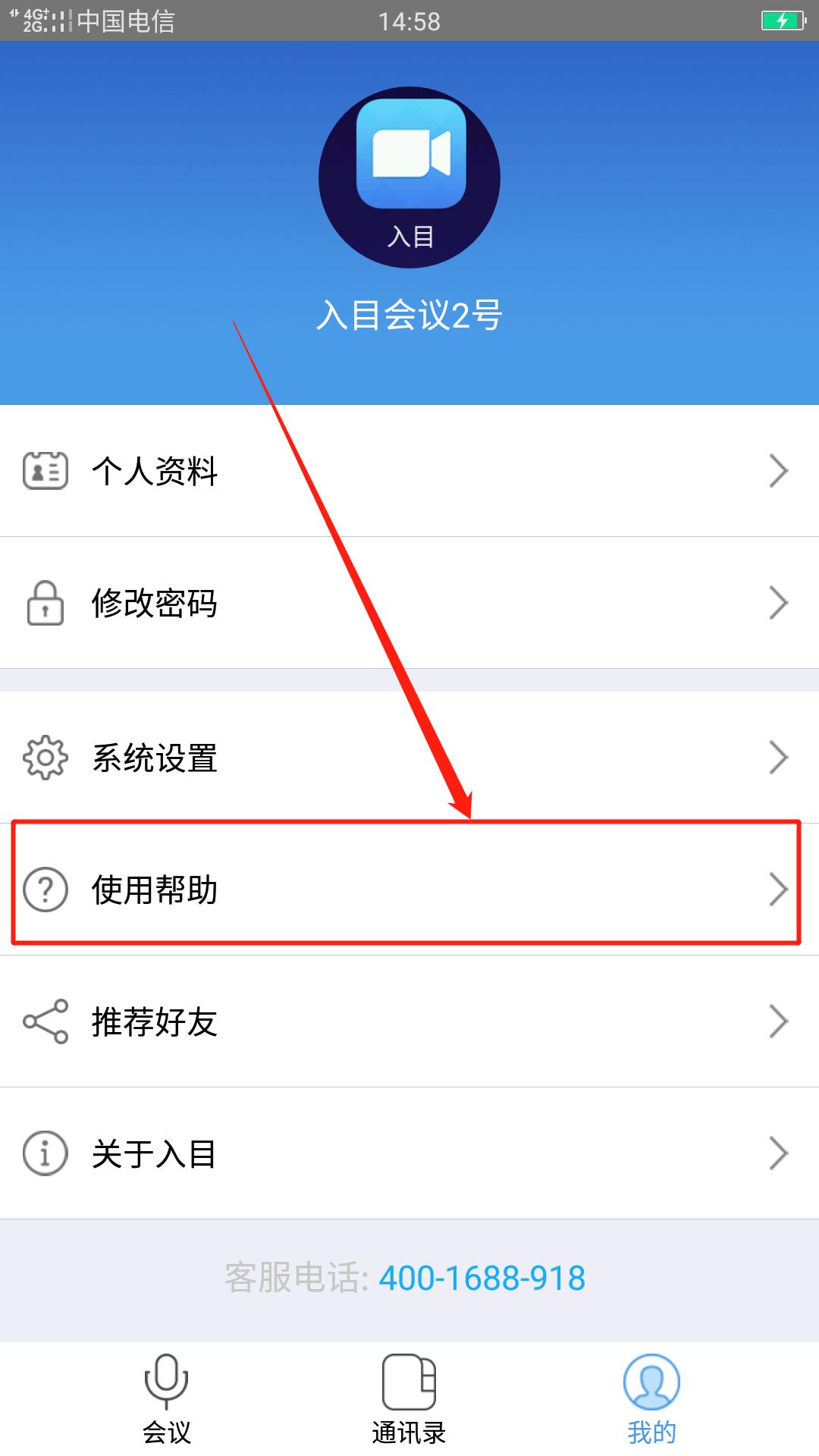Screen dimensions: 819x1456
Task: Switch to the 会议 tab
Action: click(167, 1400)
